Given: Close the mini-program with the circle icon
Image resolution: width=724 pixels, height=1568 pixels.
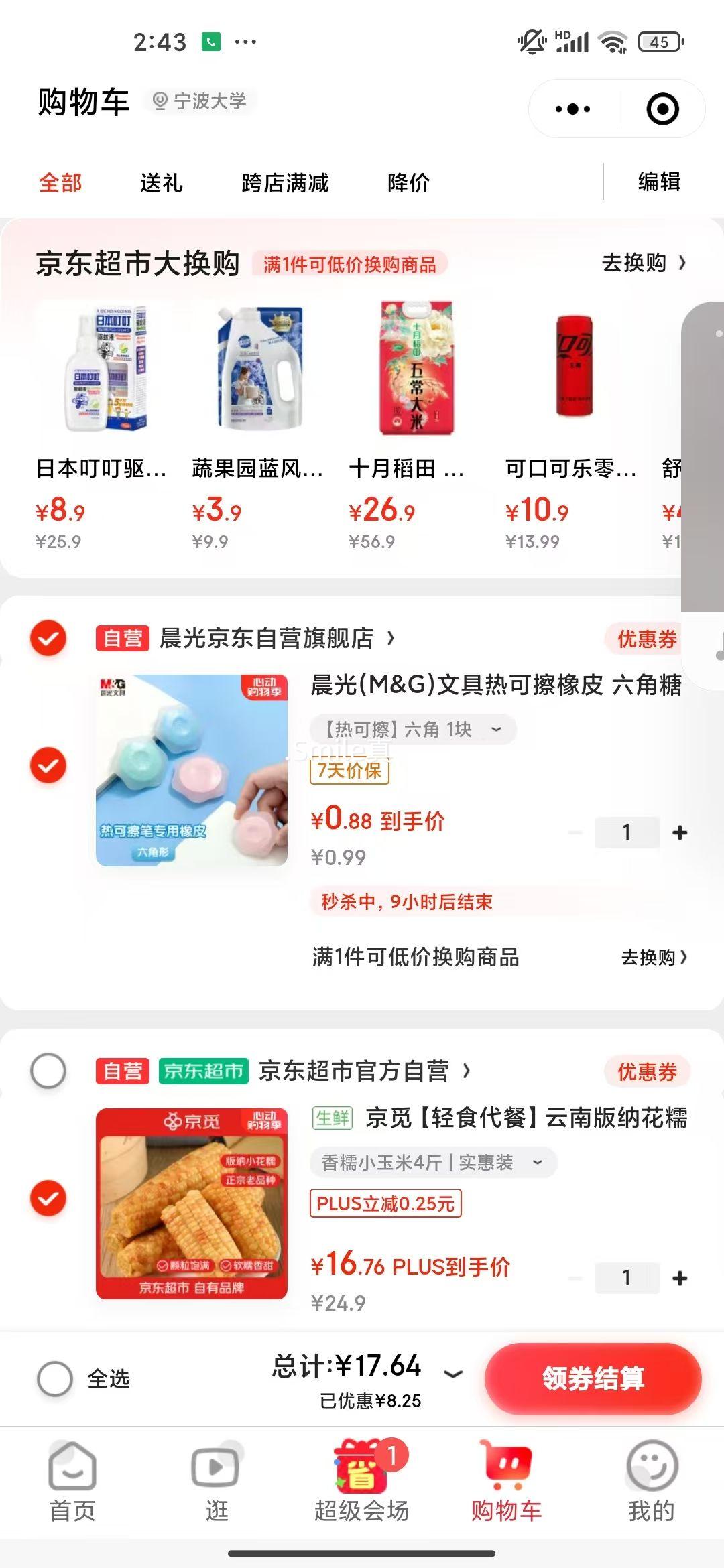Looking at the screenshot, I should [662, 109].
